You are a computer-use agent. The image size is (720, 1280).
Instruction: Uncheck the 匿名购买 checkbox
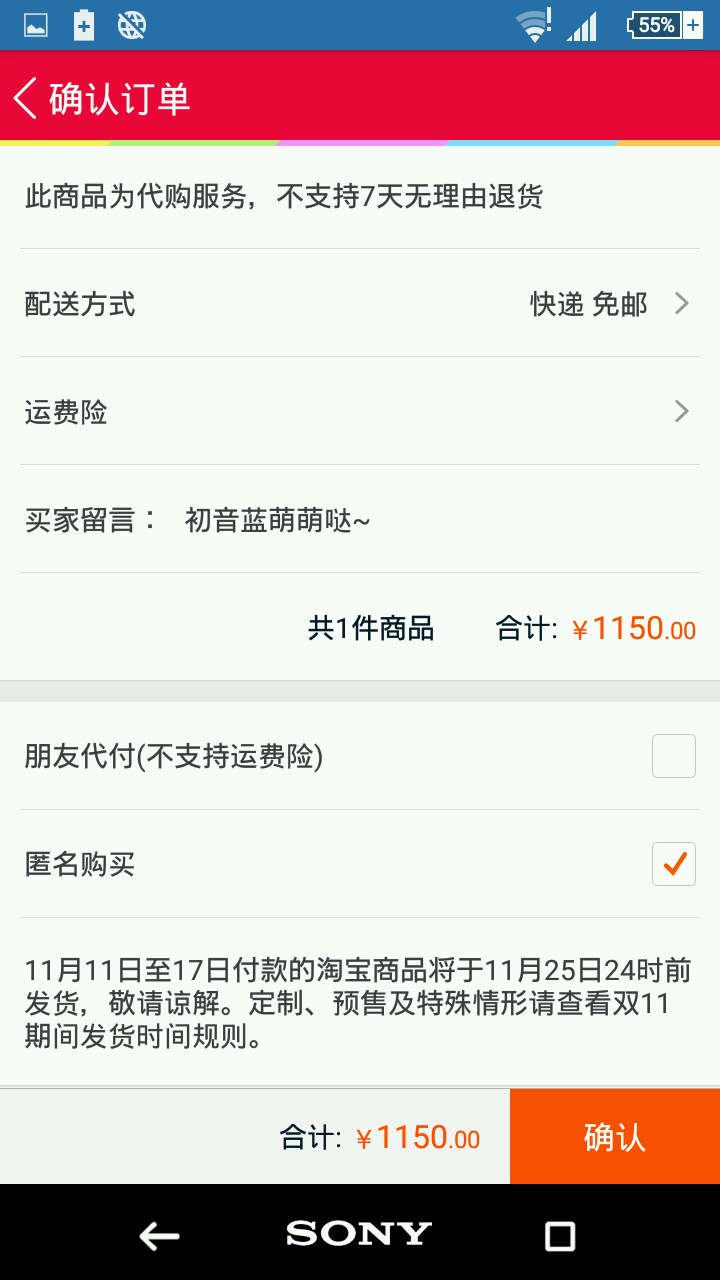pyautogui.click(x=673, y=864)
